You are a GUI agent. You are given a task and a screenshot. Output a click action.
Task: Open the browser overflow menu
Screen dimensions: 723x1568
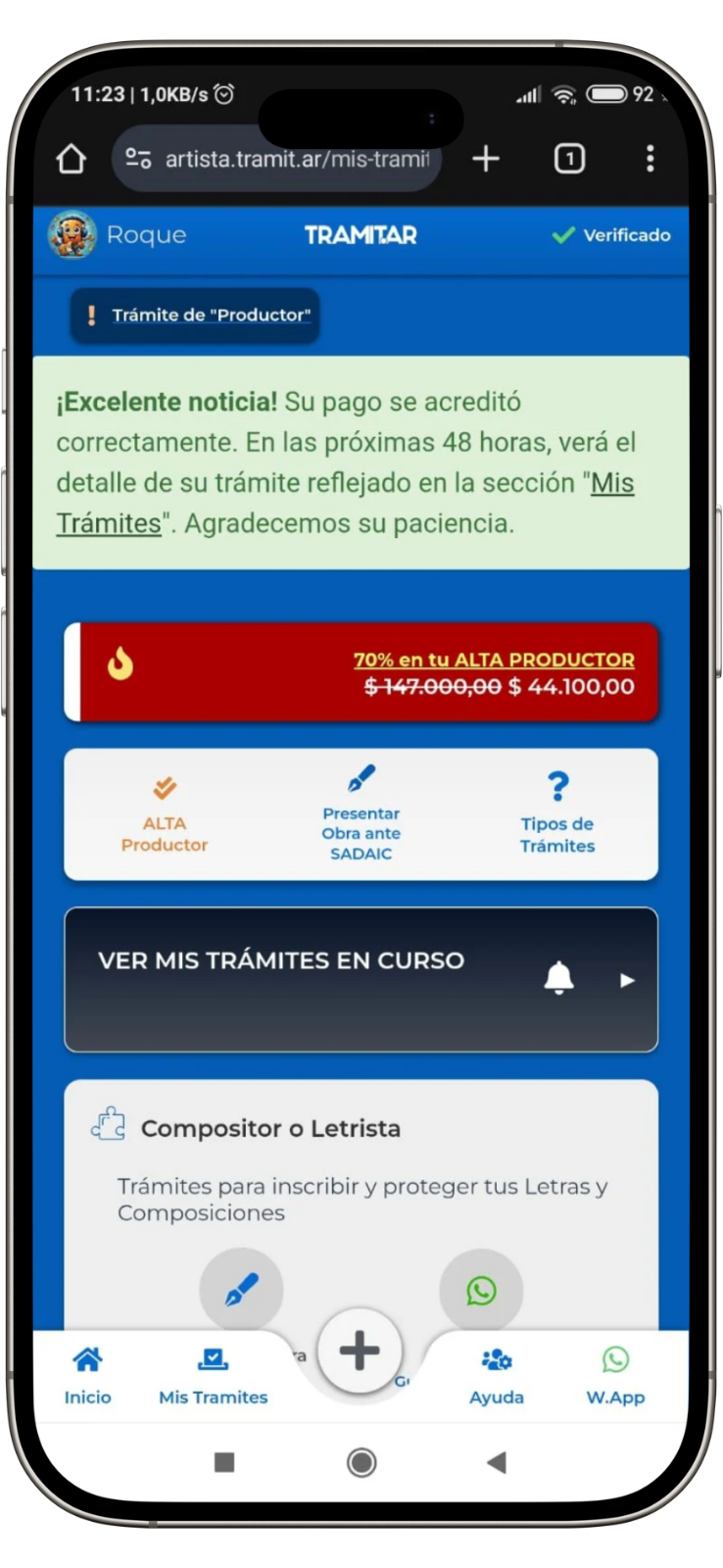tap(650, 159)
